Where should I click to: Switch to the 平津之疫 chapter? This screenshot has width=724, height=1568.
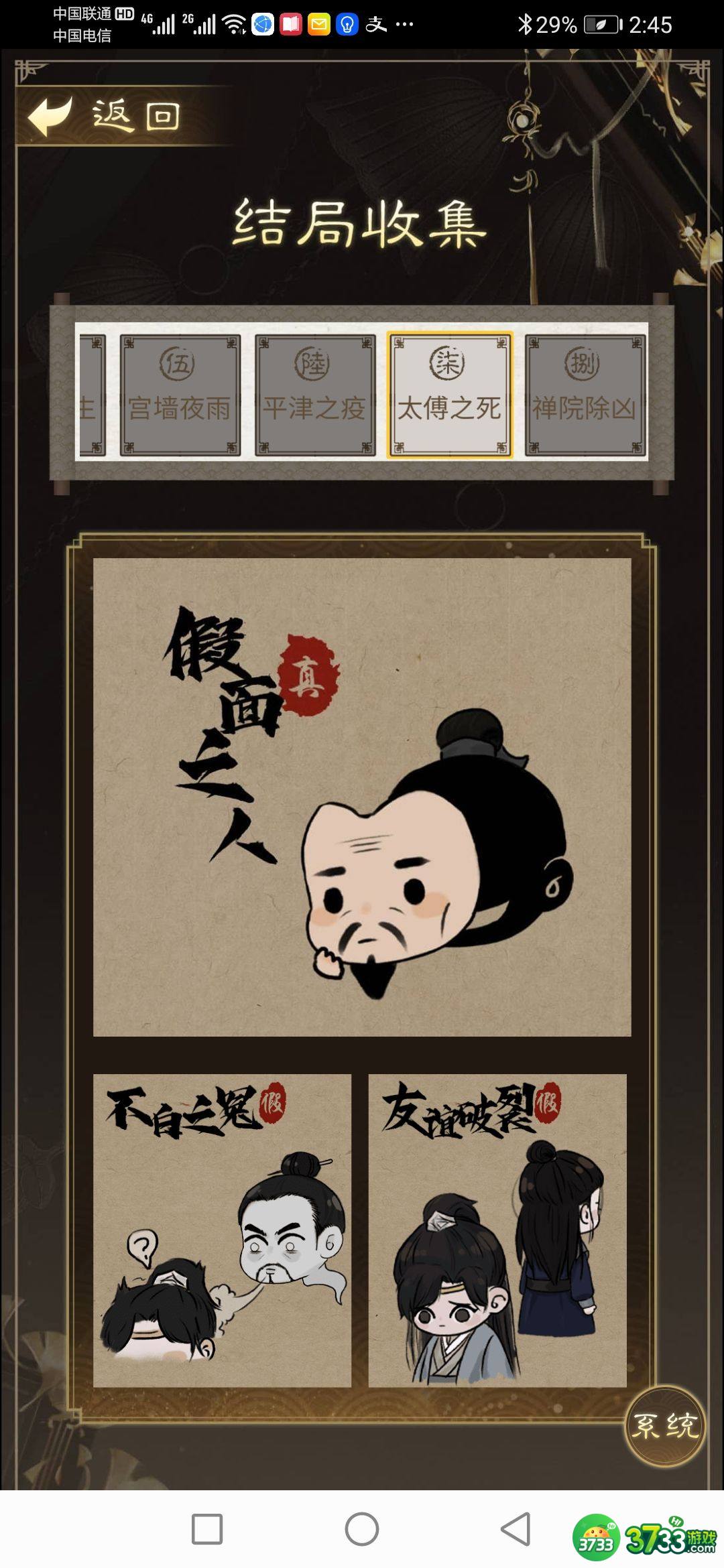(x=314, y=395)
